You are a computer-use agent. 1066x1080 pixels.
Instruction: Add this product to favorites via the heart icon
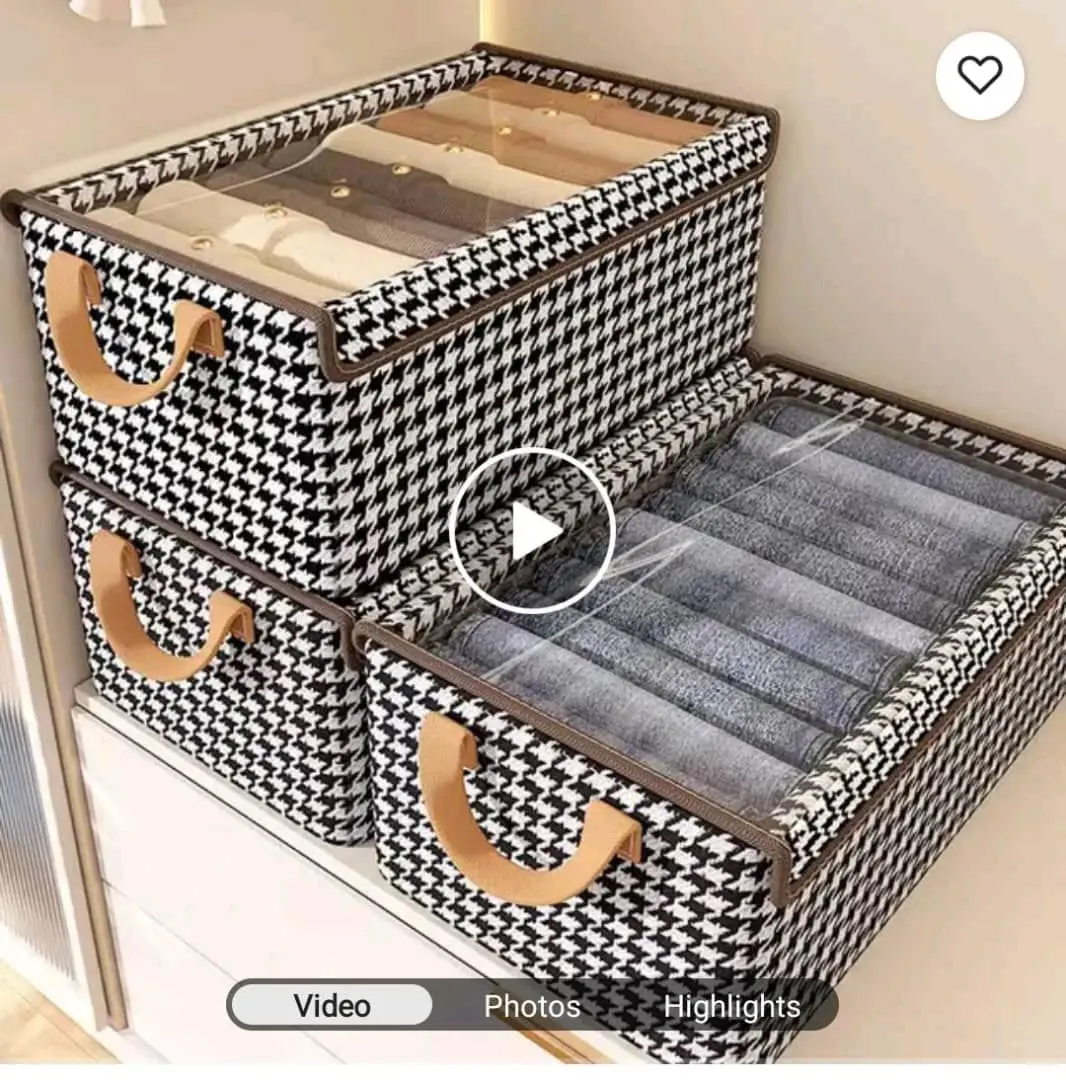point(979,76)
